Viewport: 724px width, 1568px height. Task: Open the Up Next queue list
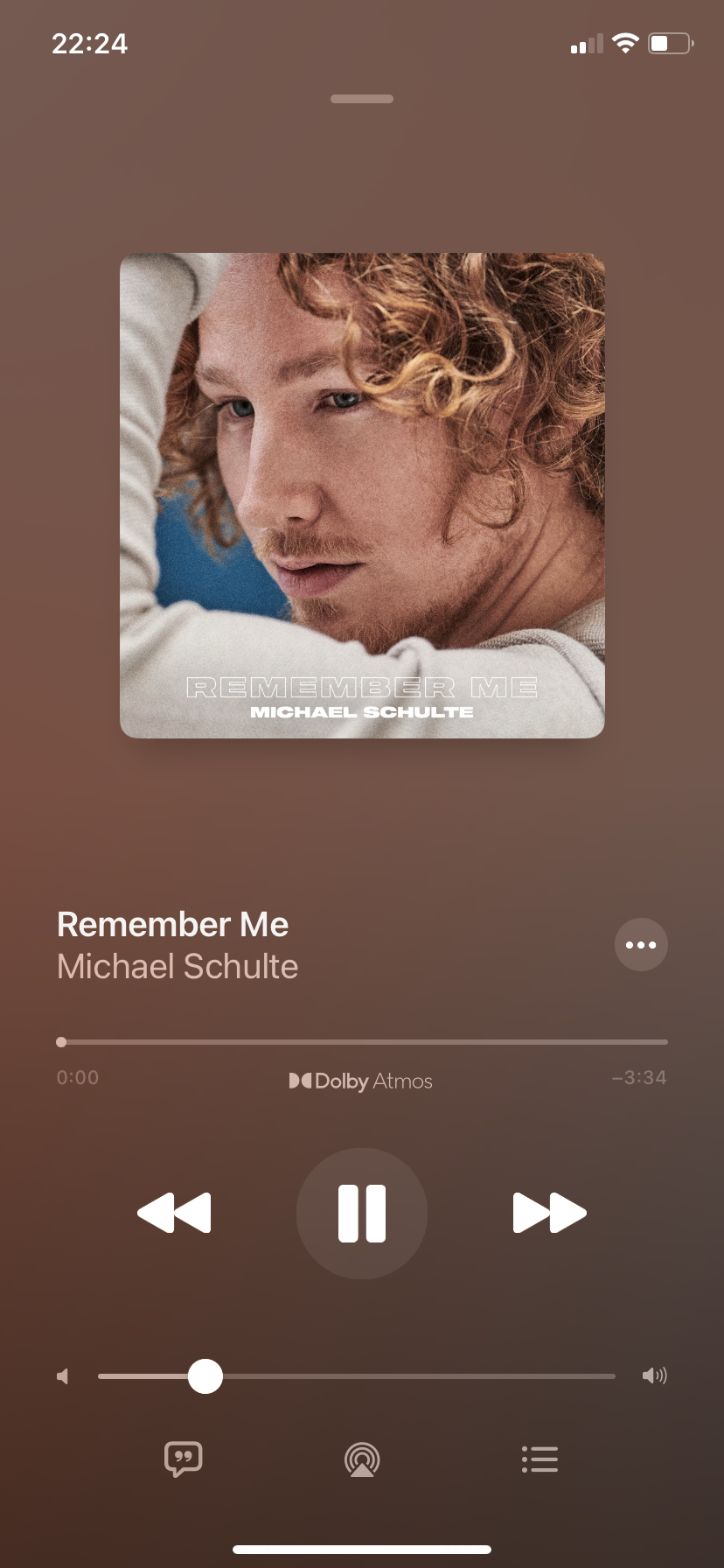(x=540, y=1459)
